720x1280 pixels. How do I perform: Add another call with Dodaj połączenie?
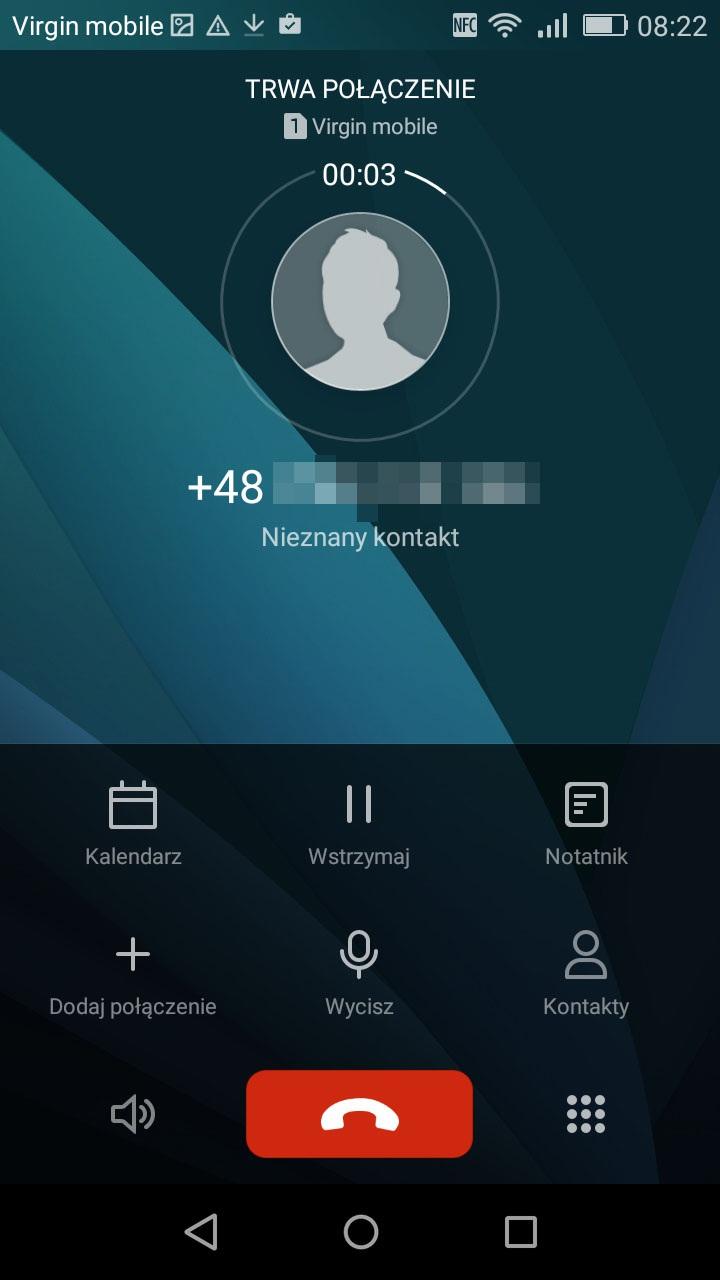pos(133,973)
